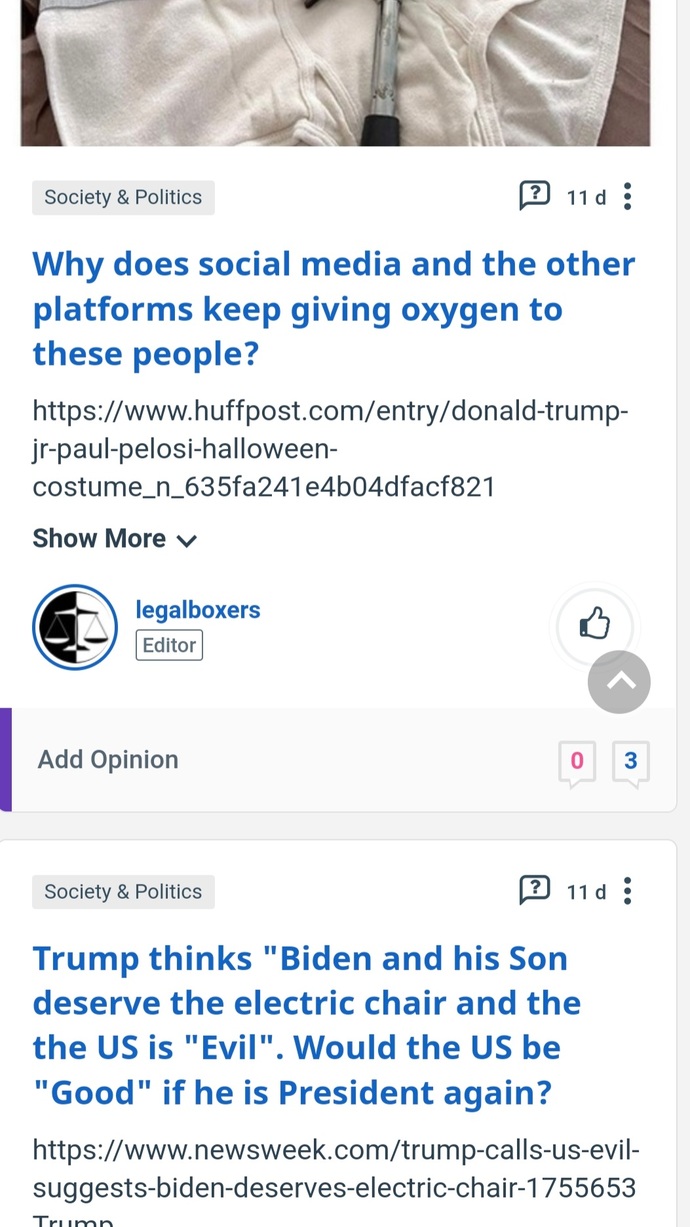Tap Society & Politics chip above social media question
690x1227 pixels.
point(123,197)
